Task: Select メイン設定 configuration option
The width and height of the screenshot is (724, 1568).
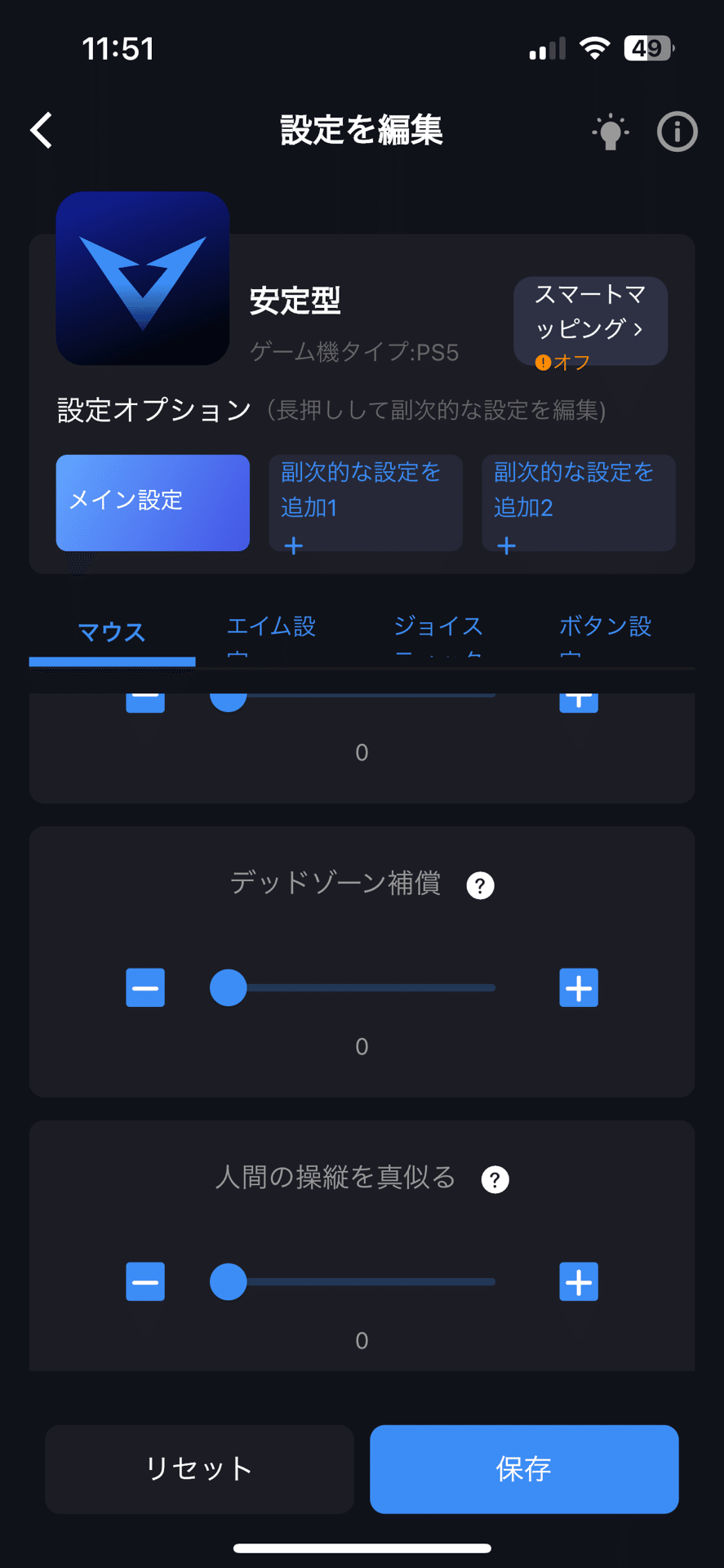Action: click(152, 502)
